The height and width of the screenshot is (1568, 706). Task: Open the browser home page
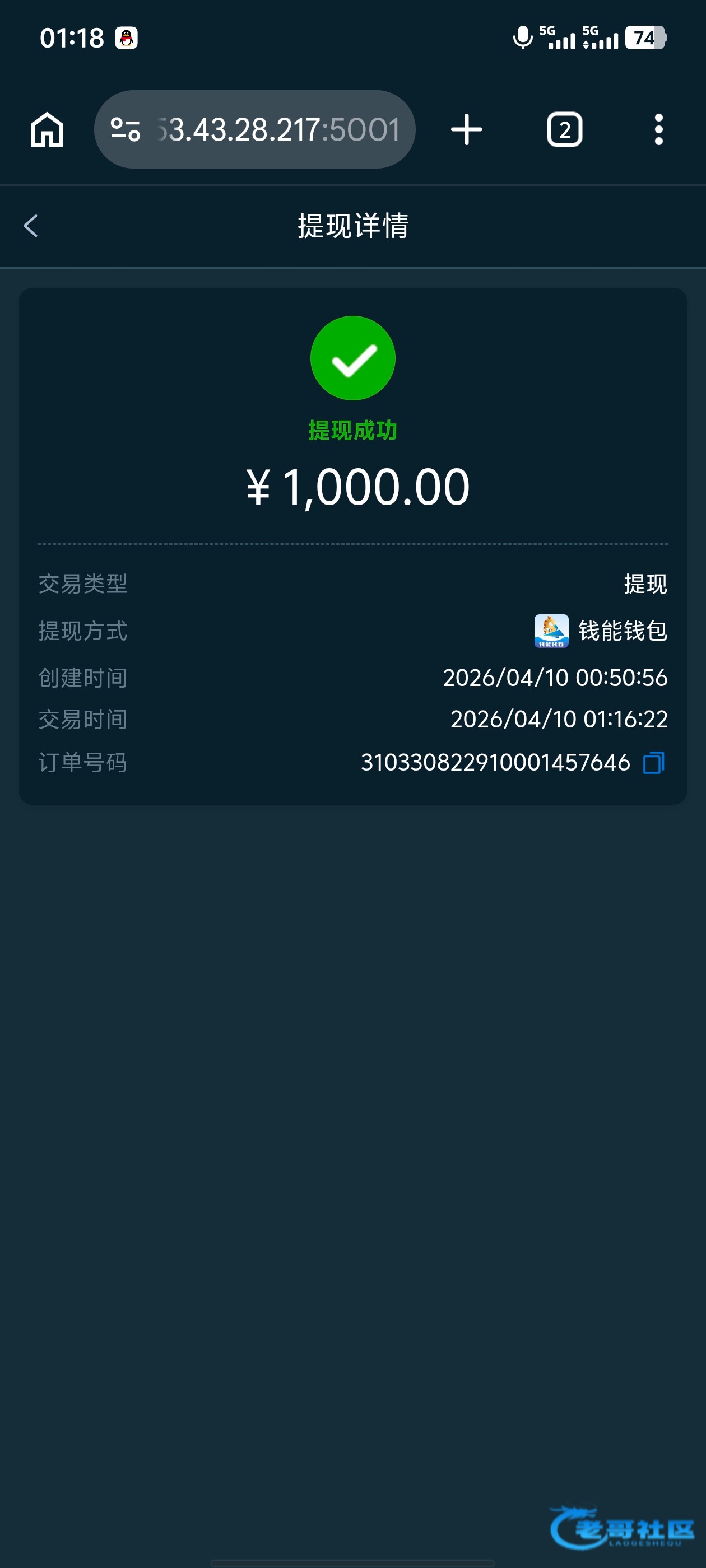47,130
